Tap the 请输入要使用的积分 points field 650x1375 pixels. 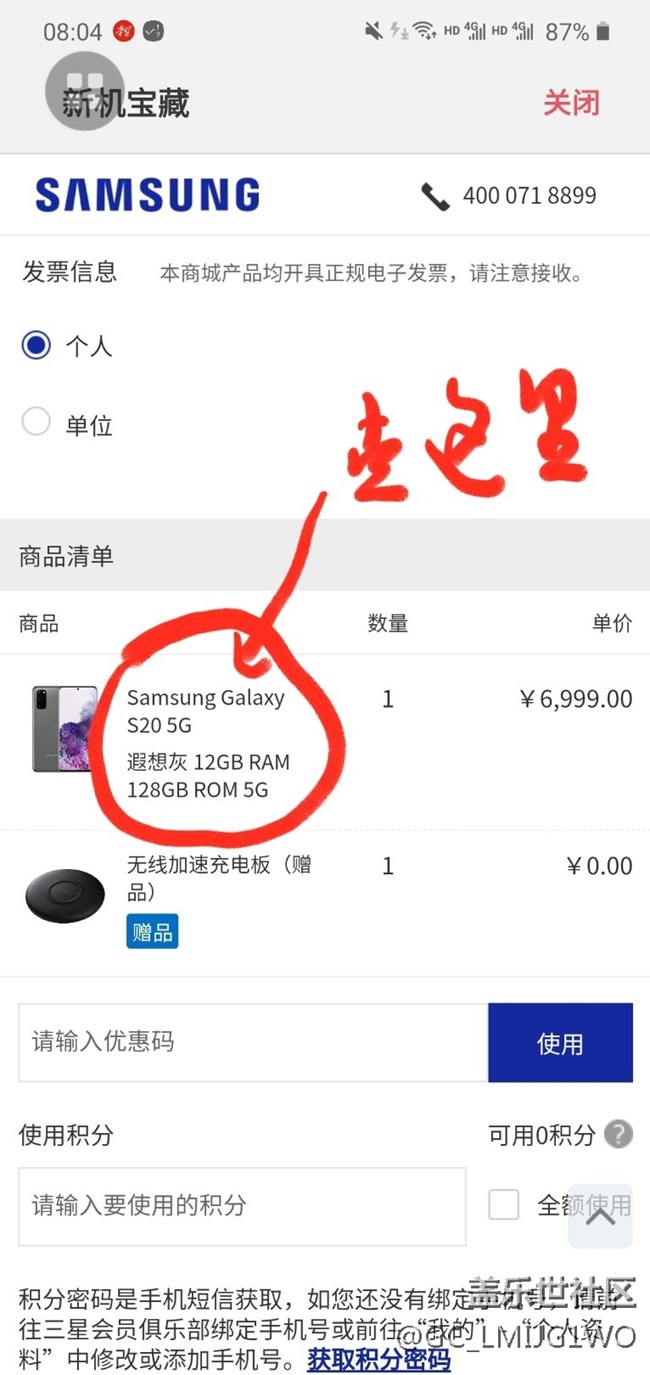pyautogui.click(x=242, y=1206)
